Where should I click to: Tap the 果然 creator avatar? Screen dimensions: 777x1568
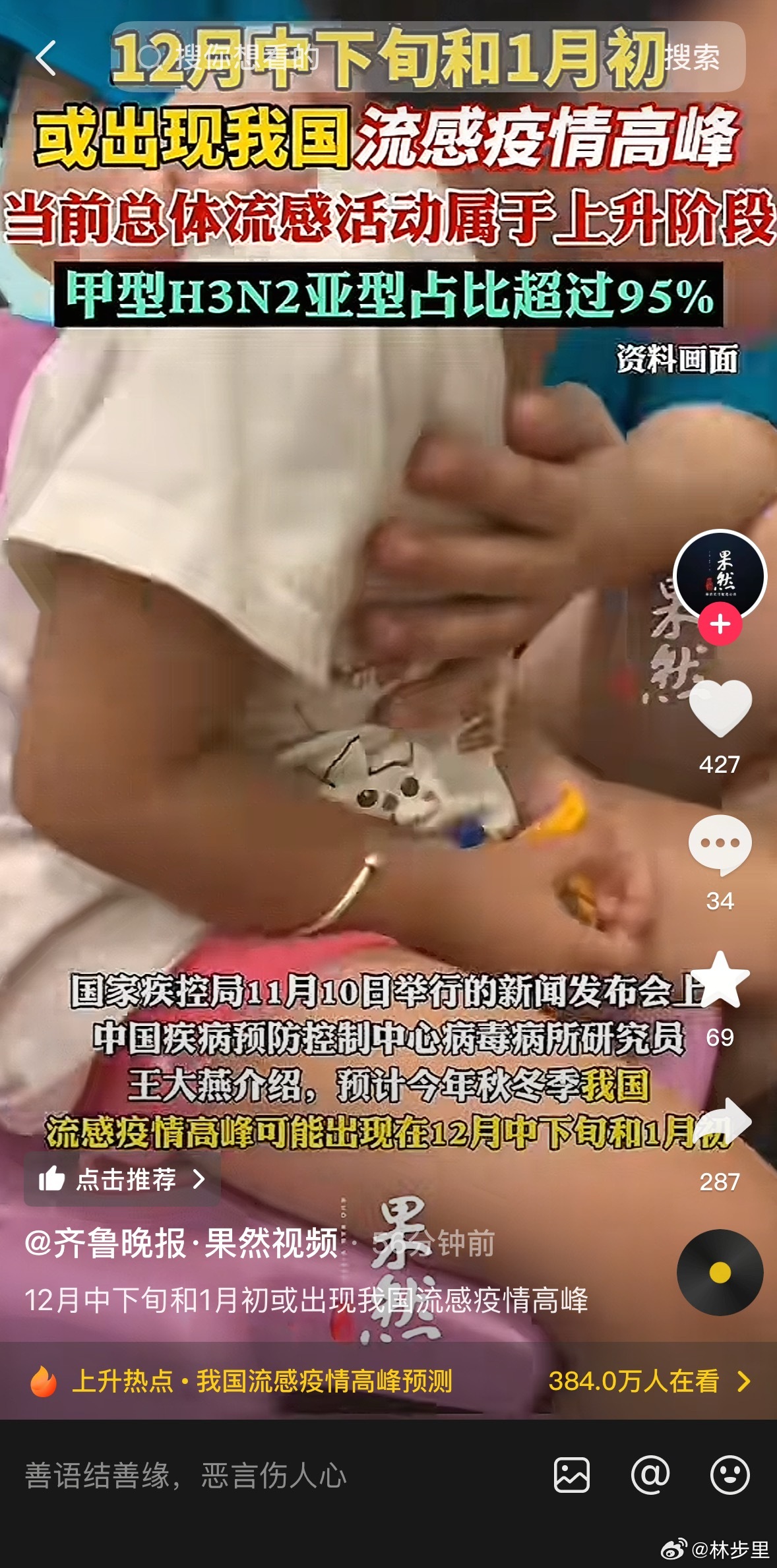[720, 573]
